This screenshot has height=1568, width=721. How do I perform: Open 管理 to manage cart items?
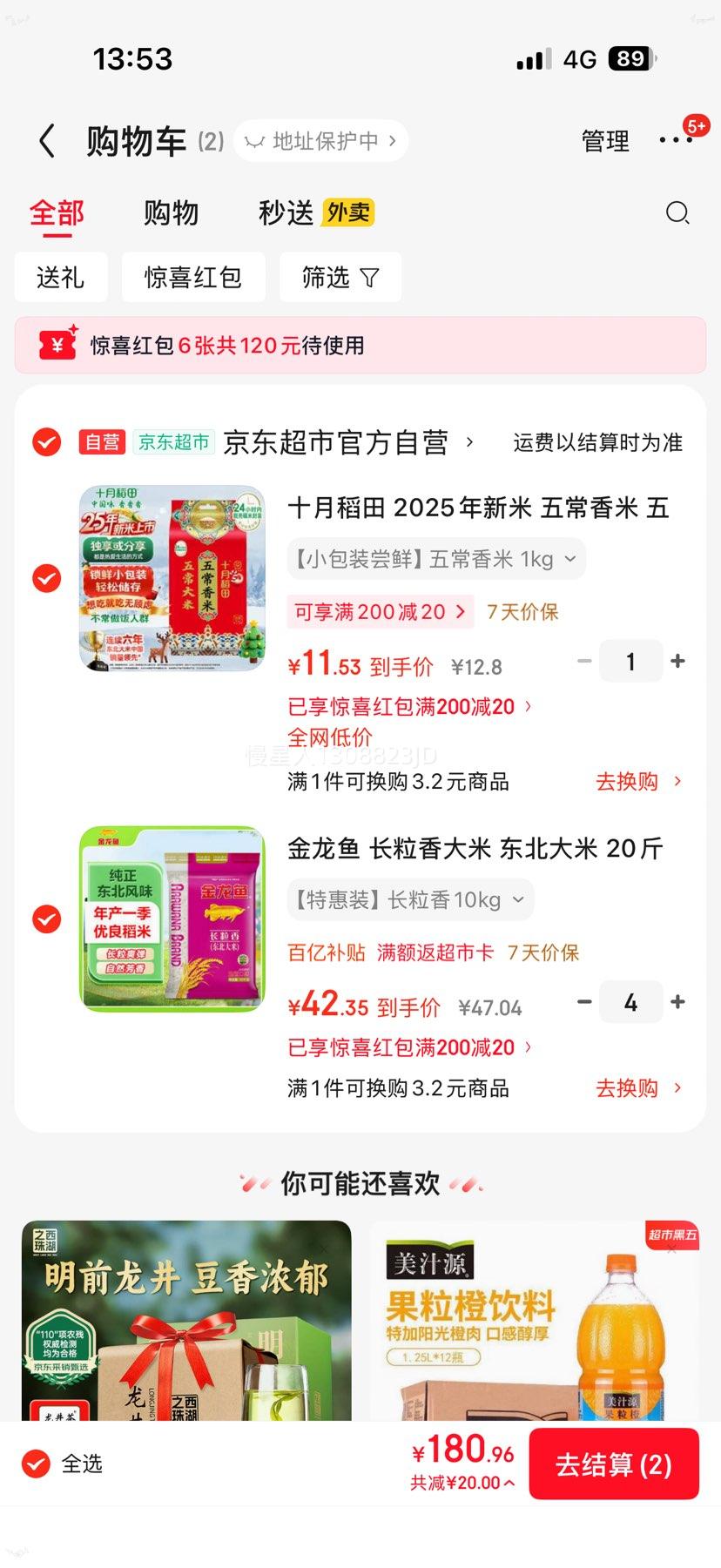point(606,140)
